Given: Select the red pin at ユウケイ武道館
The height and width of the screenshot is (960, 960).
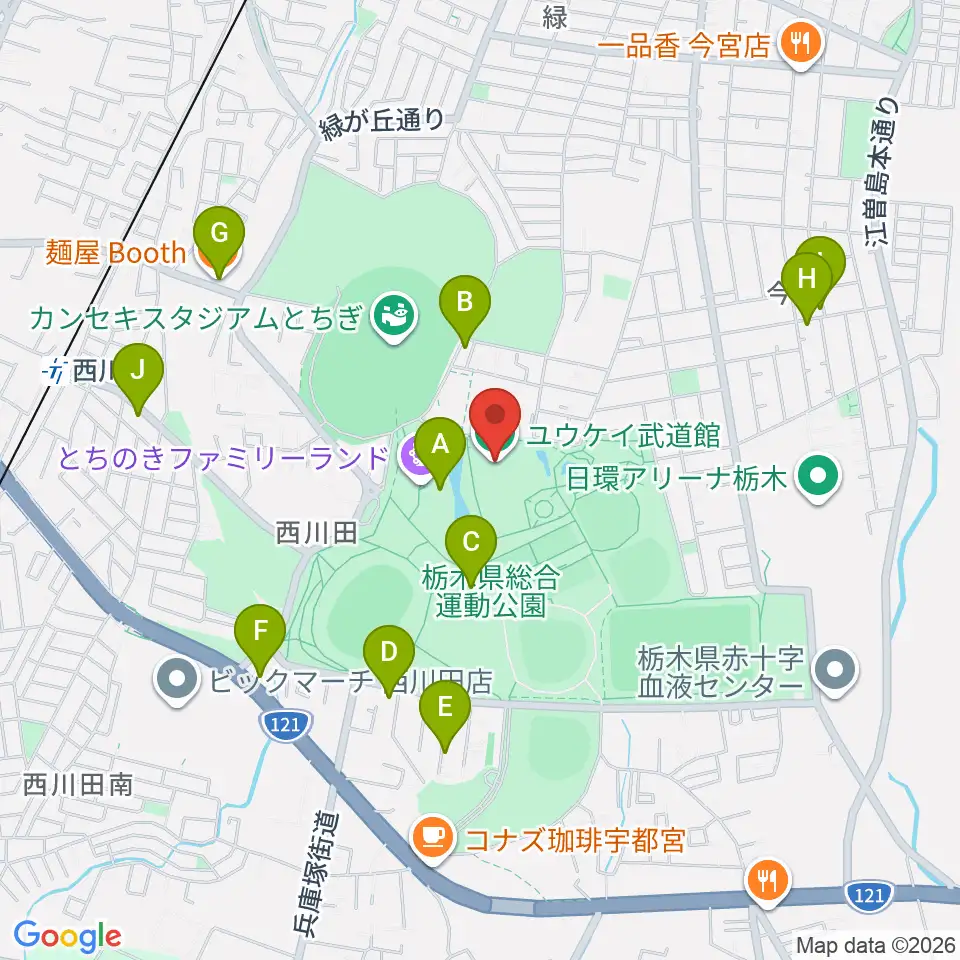Looking at the screenshot, I should pyautogui.click(x=495, y=419).
